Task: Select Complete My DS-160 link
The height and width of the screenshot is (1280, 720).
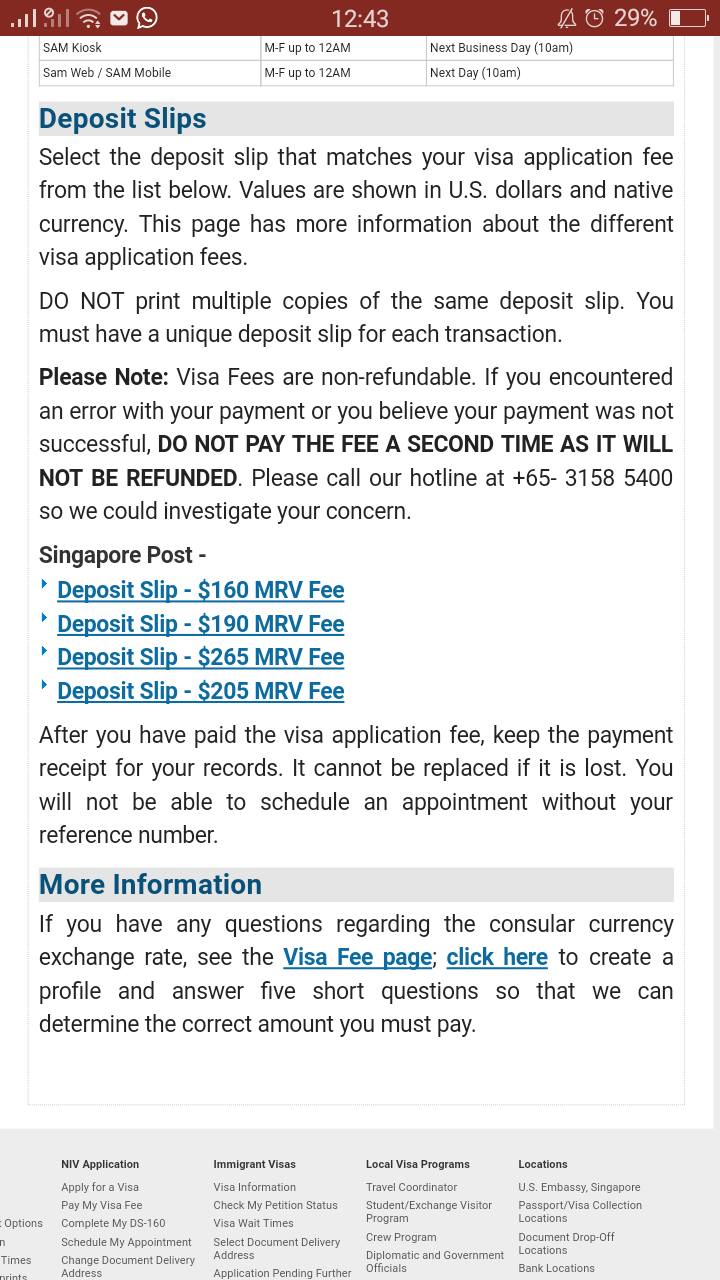Action: 113,1223
